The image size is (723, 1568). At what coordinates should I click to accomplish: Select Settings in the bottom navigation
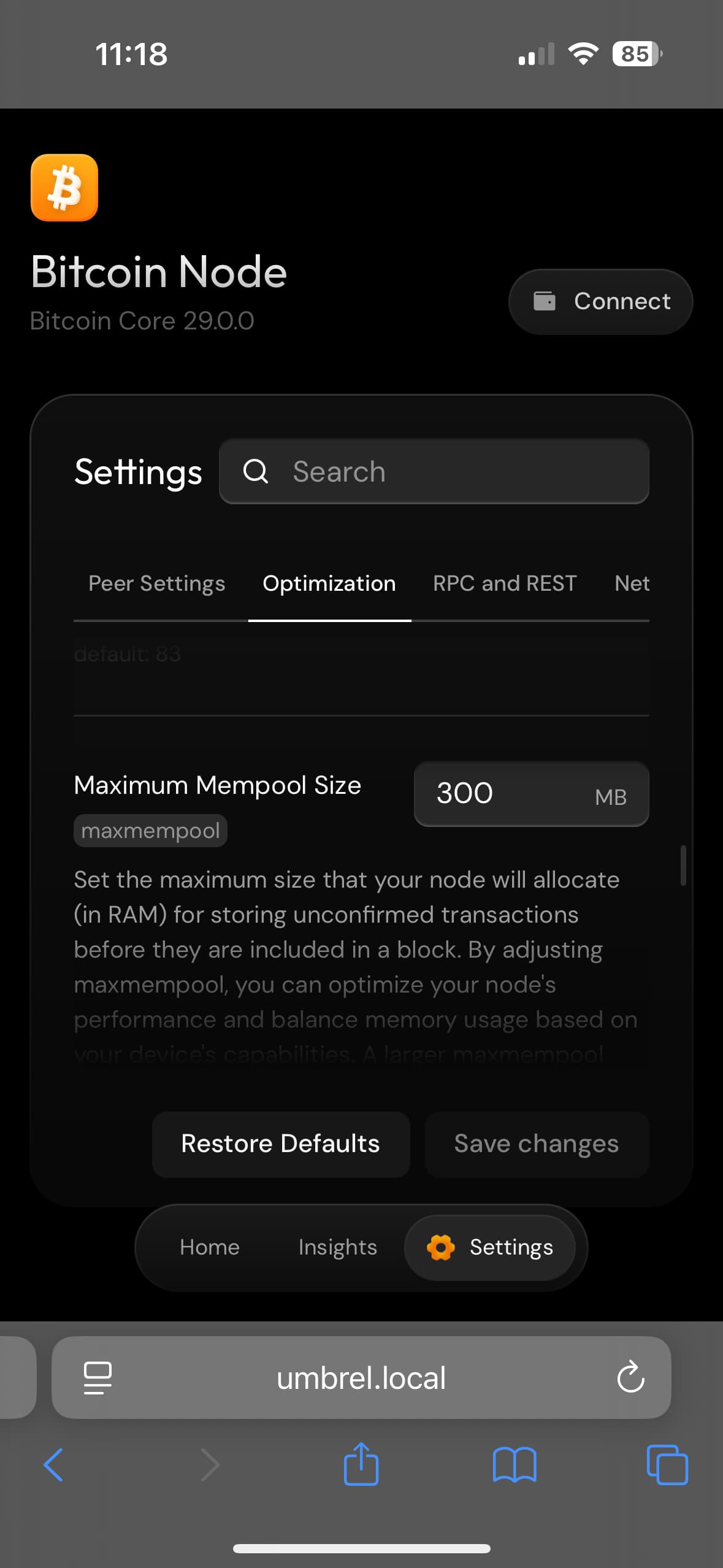point(490,1247)
